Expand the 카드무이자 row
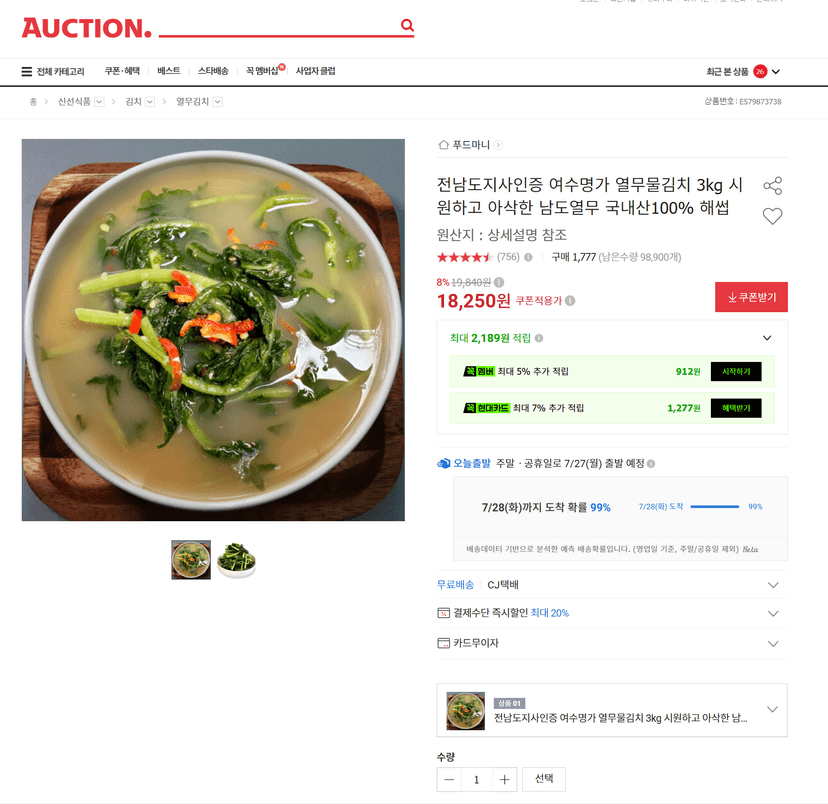Image resolution: width=828 pixels, height=804 pixels. [612, 644]
